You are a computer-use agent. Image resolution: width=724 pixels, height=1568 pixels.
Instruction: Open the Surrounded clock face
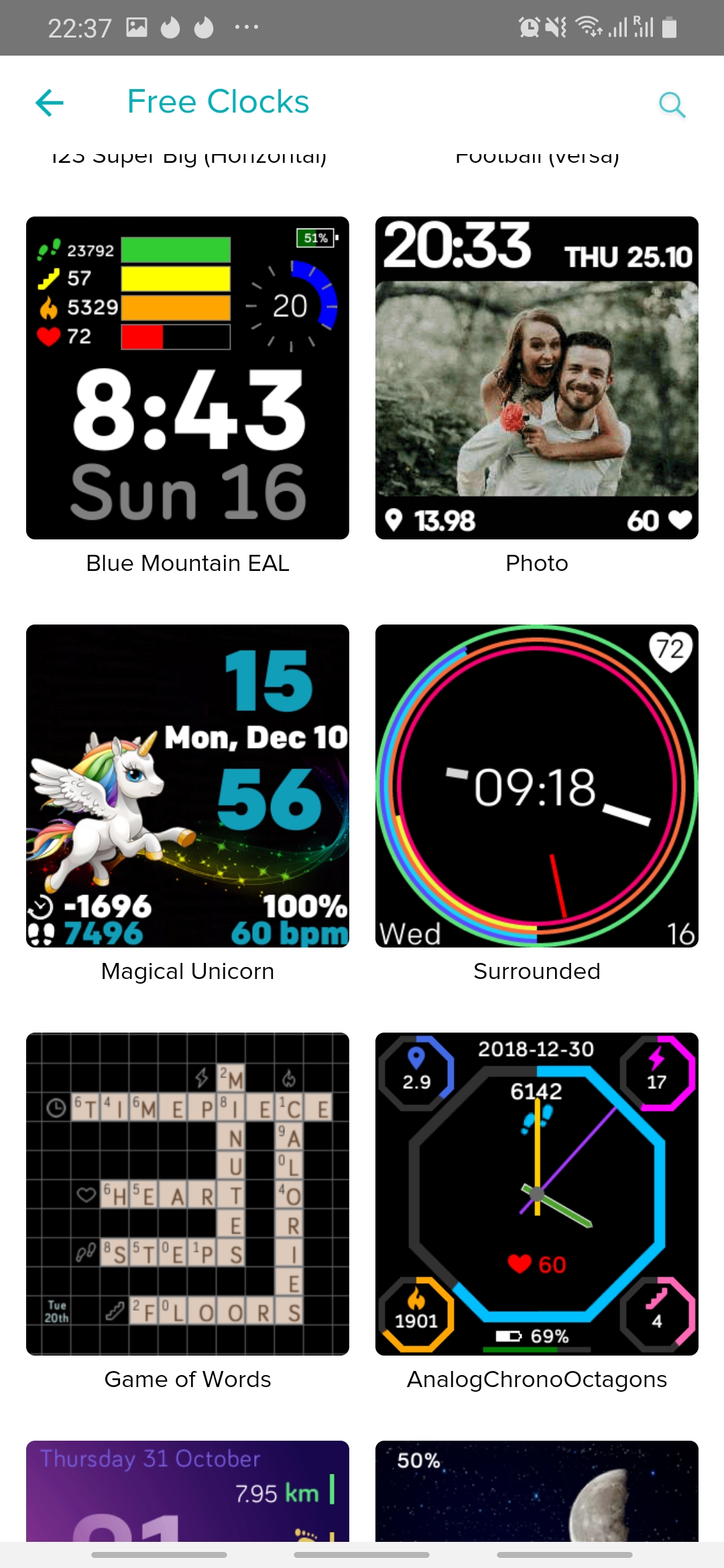point(536,786)
